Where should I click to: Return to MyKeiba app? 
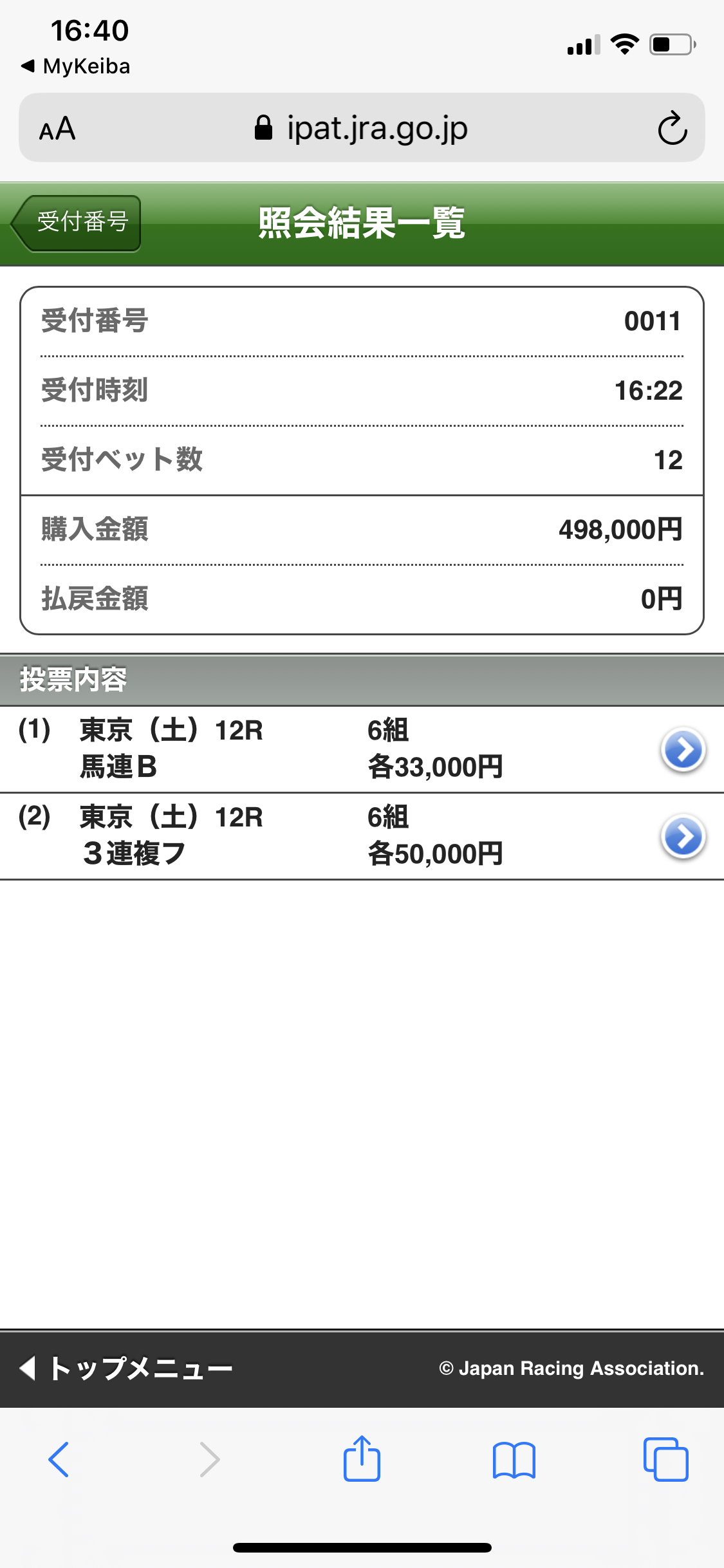tap(76, 66)
